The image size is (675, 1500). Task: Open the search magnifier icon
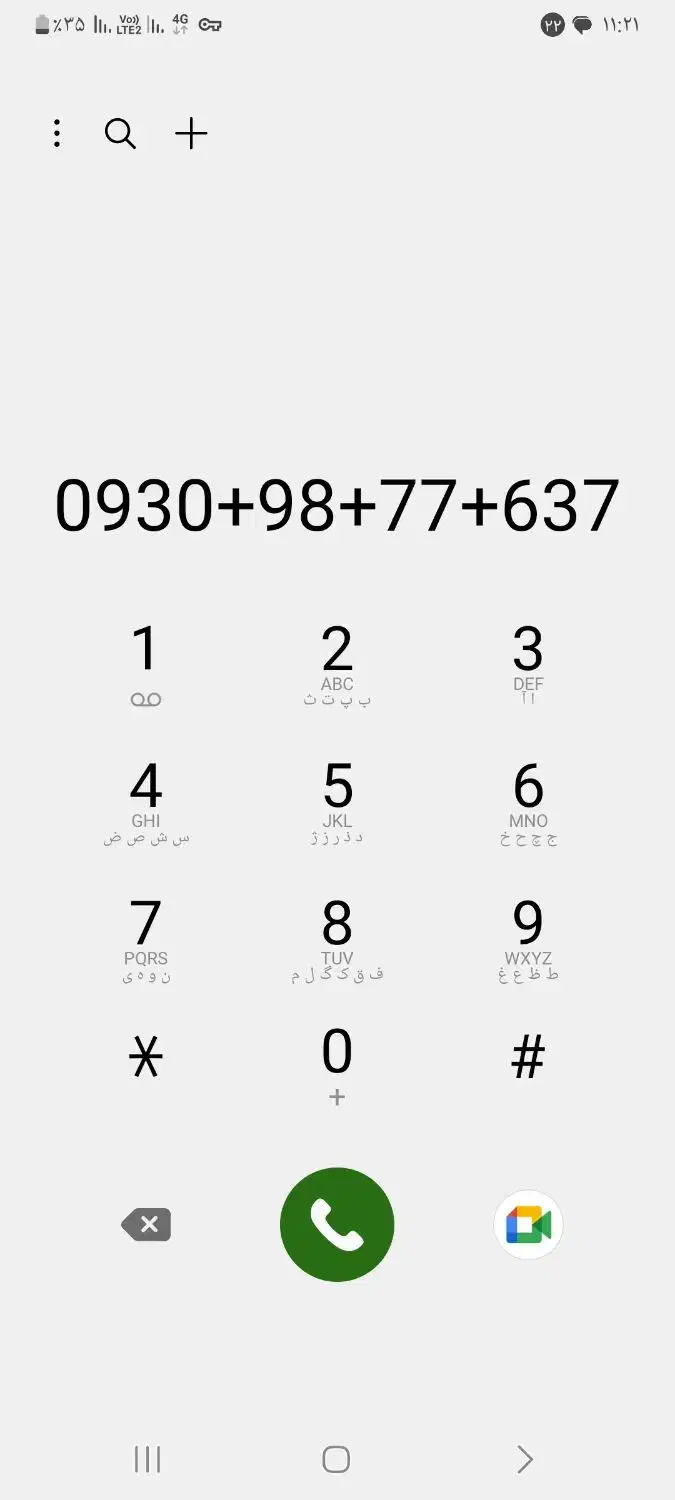click(x=120, y=133)
